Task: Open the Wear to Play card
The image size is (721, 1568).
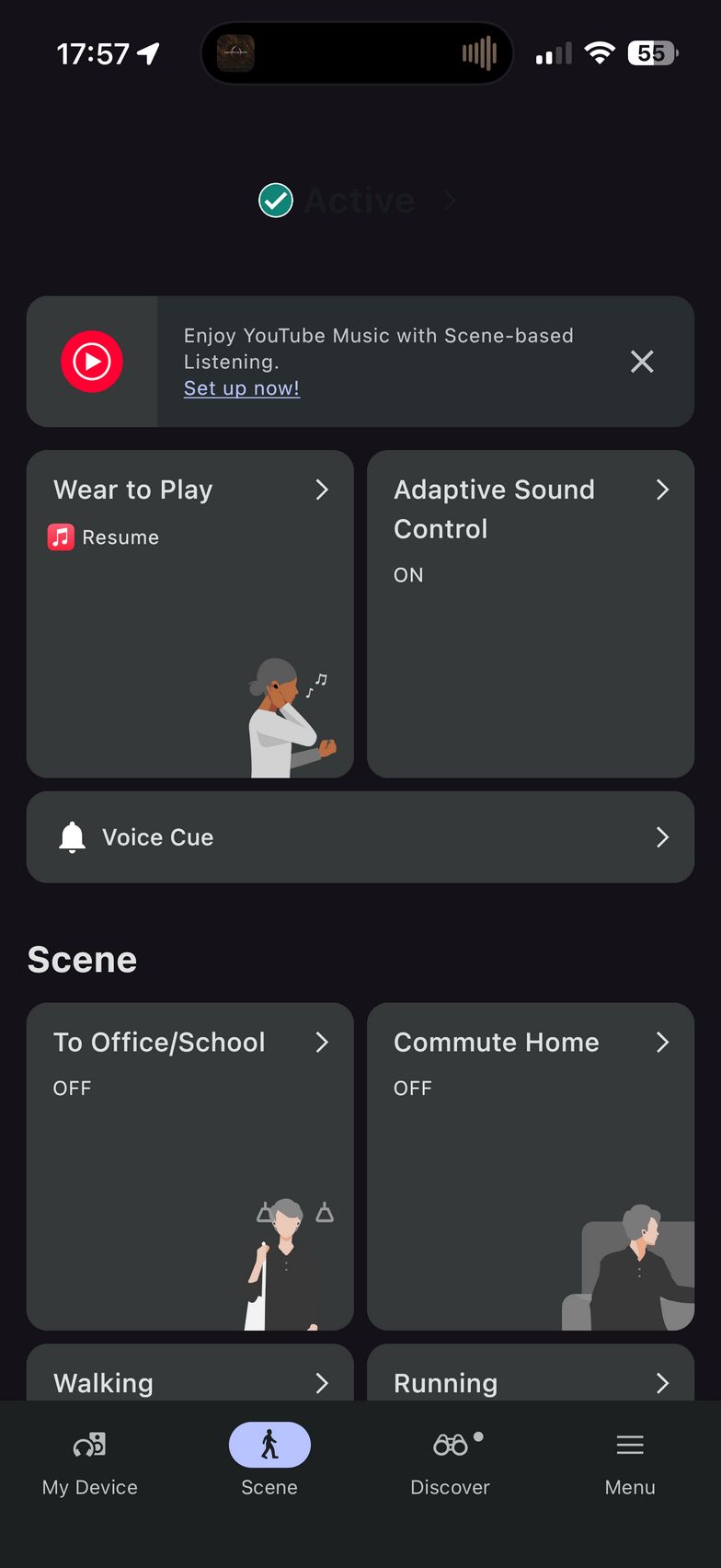Action: point(189,613)
